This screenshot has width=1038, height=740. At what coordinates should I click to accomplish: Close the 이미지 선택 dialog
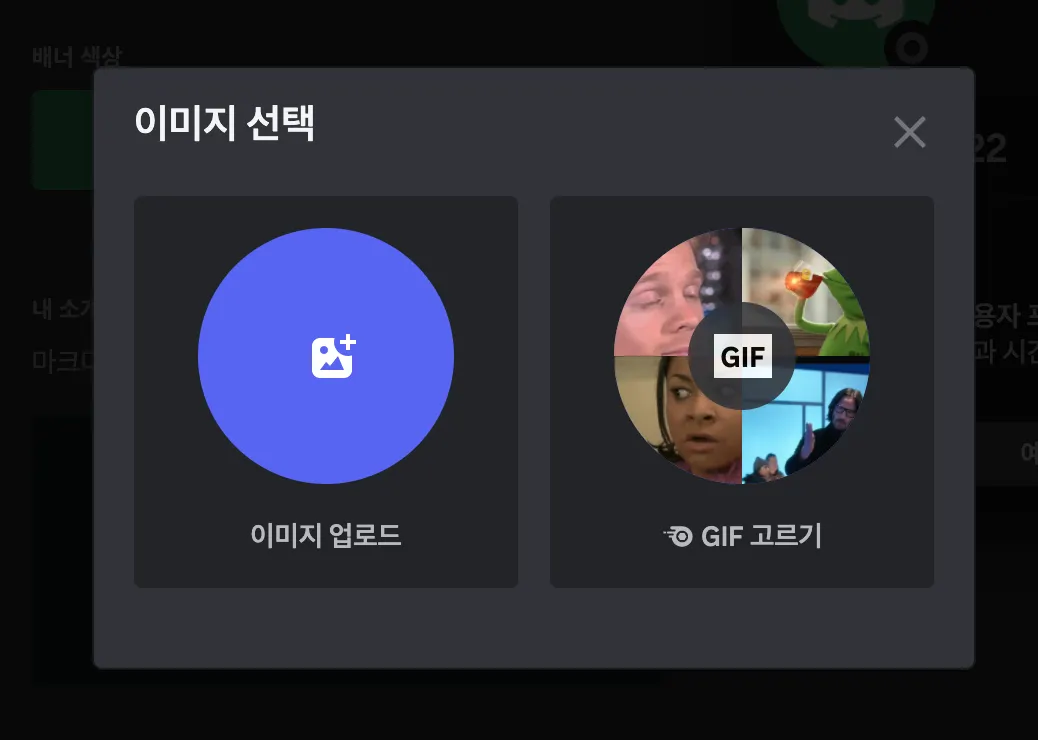tap(909, 132)
